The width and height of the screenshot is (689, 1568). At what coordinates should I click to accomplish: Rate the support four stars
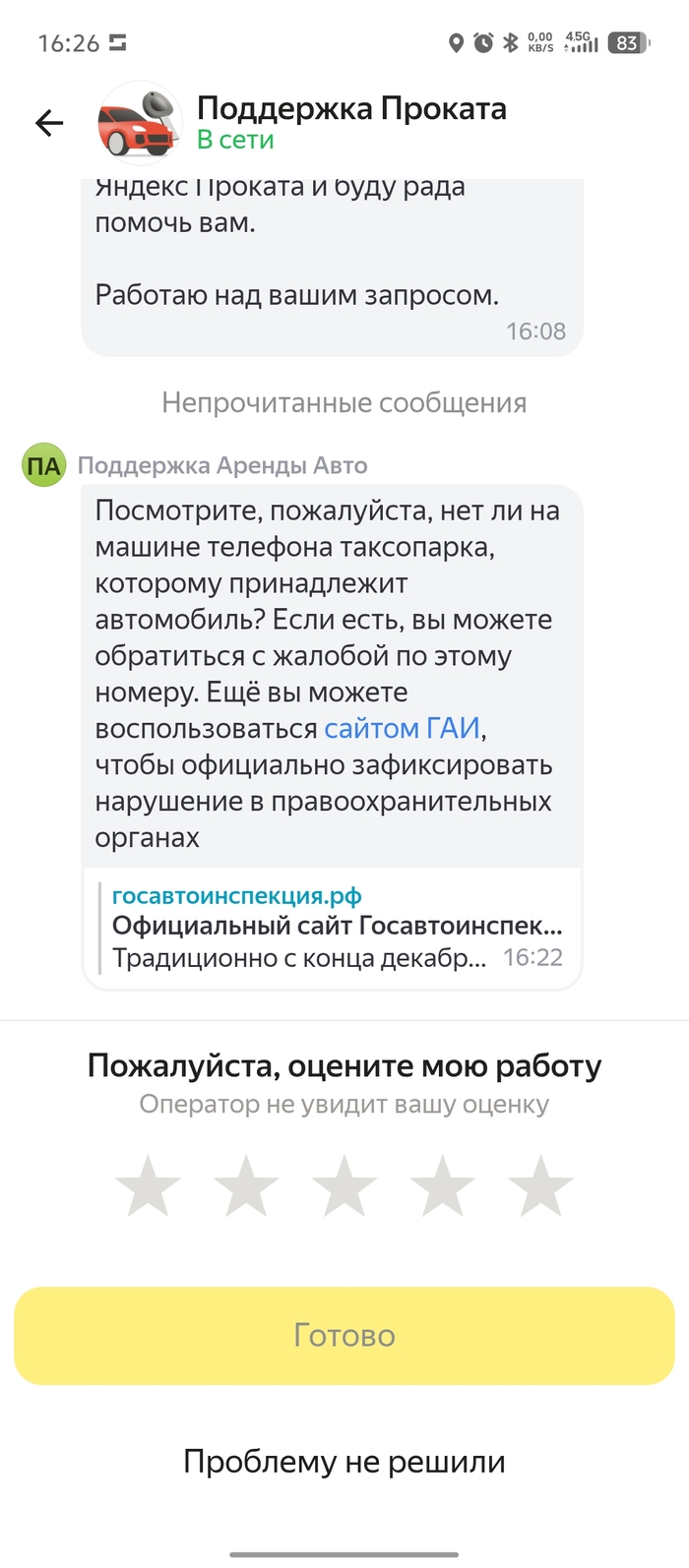[443, 1186]
